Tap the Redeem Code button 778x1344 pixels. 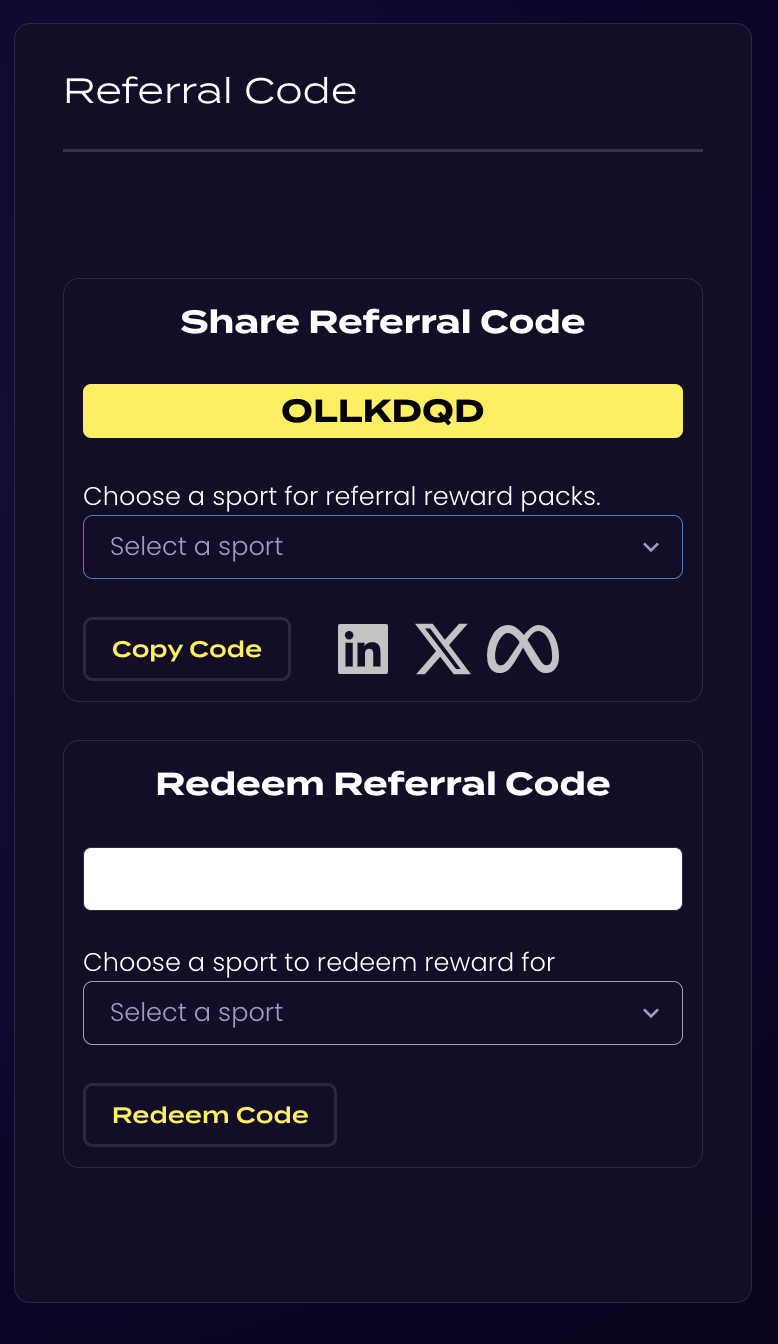[210, 1115]
